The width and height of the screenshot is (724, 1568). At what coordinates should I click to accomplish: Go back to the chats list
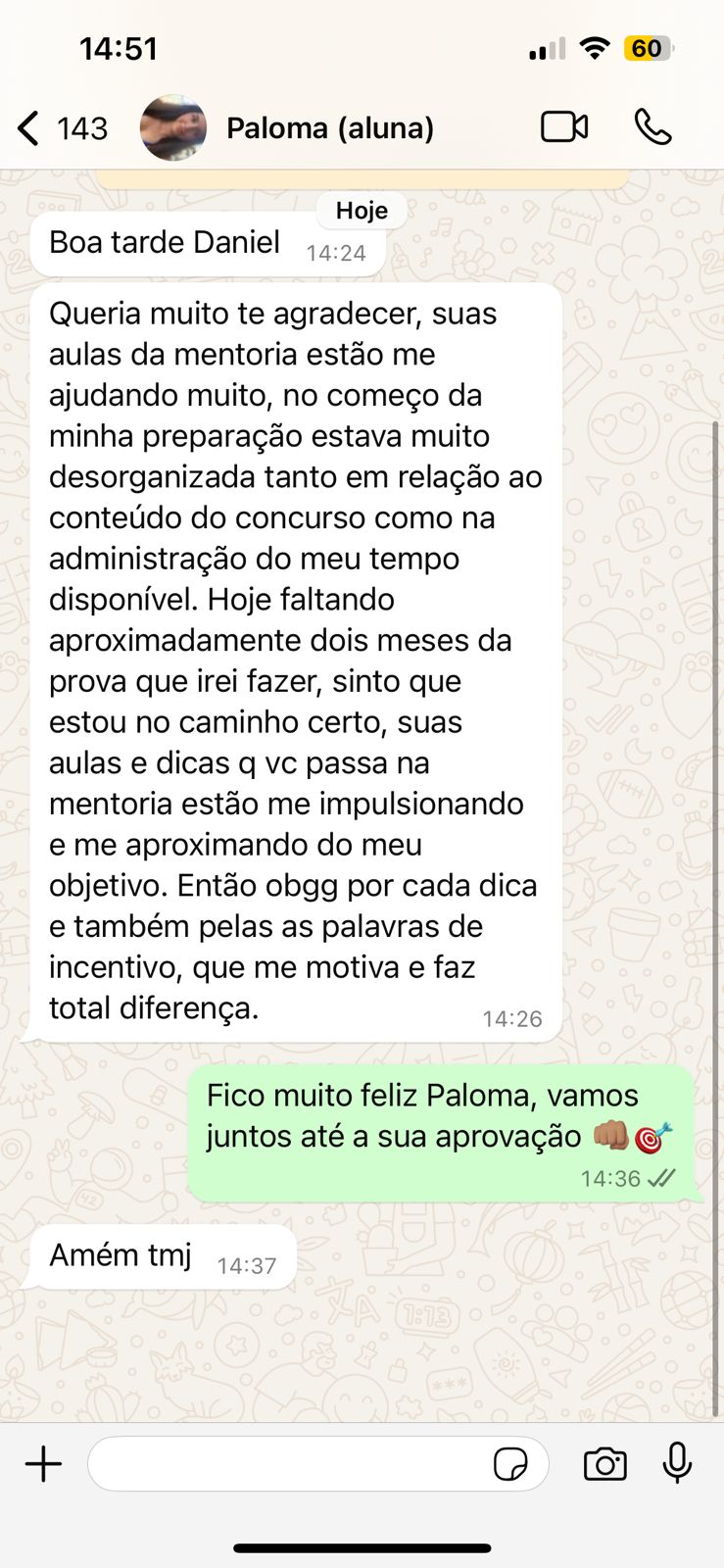31,128
